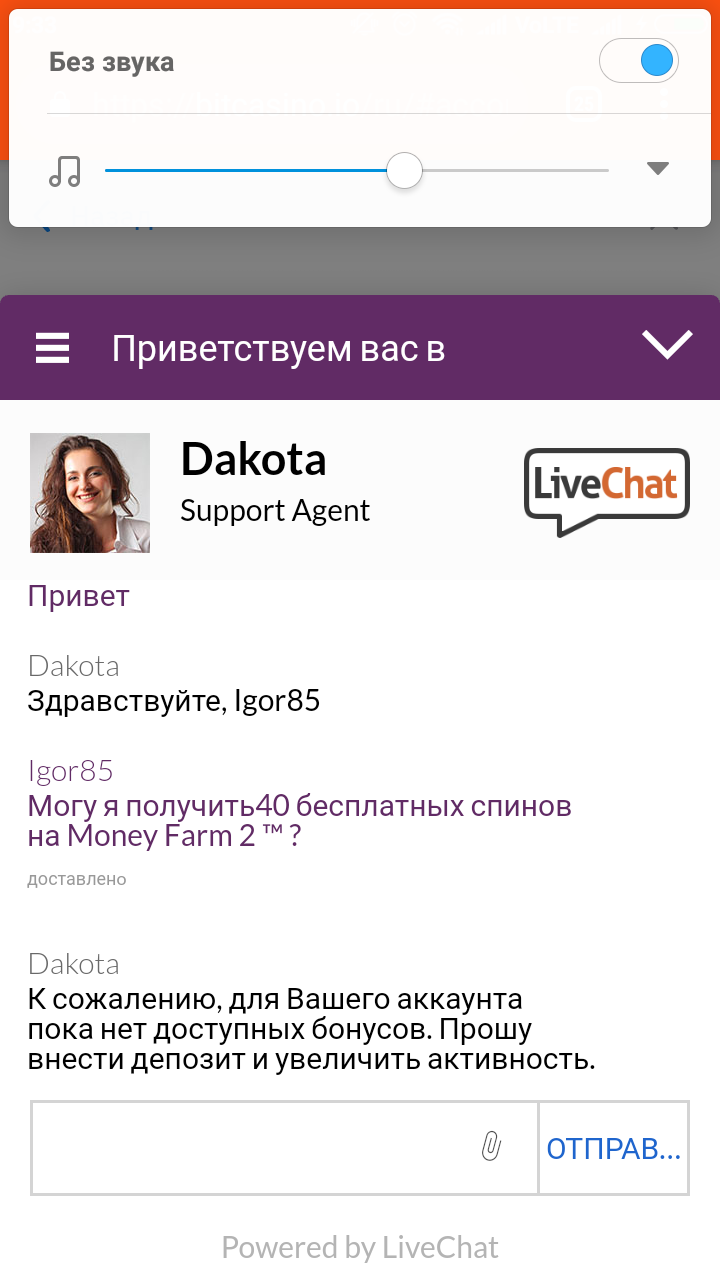
Task: Open the LiveChat hamburger menu
Action: coord(53,348)
